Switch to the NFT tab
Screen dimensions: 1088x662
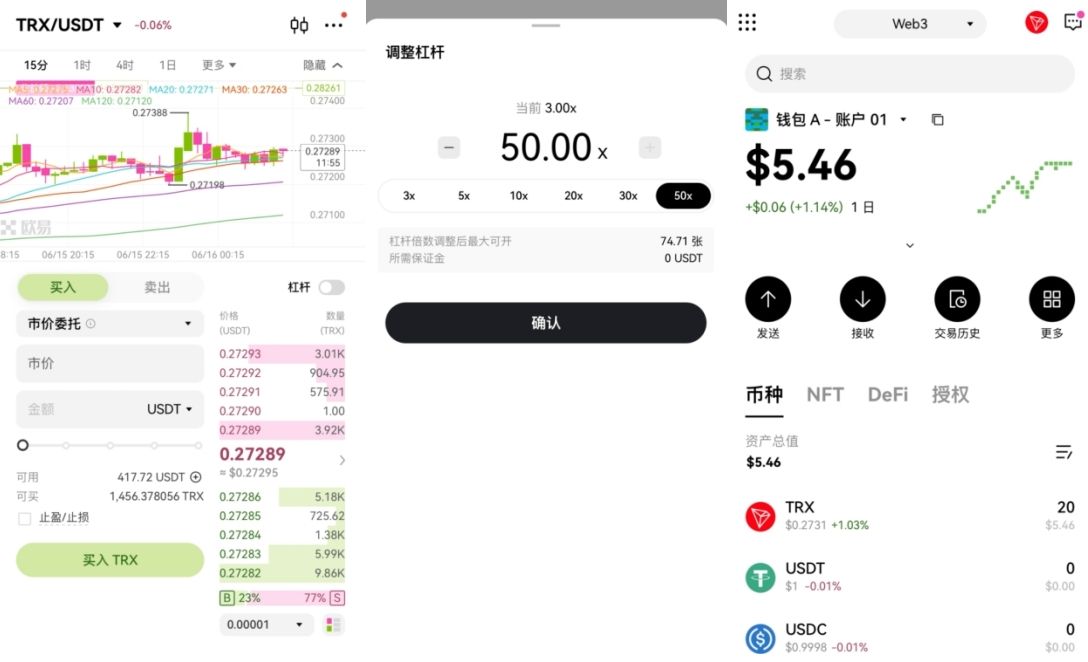(x=825, y=395)
